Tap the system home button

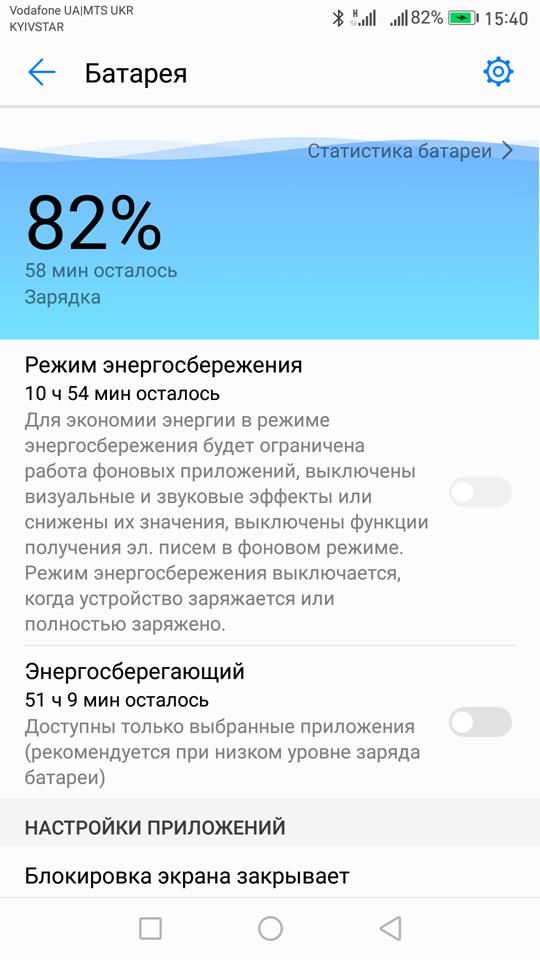coord(270,928)
